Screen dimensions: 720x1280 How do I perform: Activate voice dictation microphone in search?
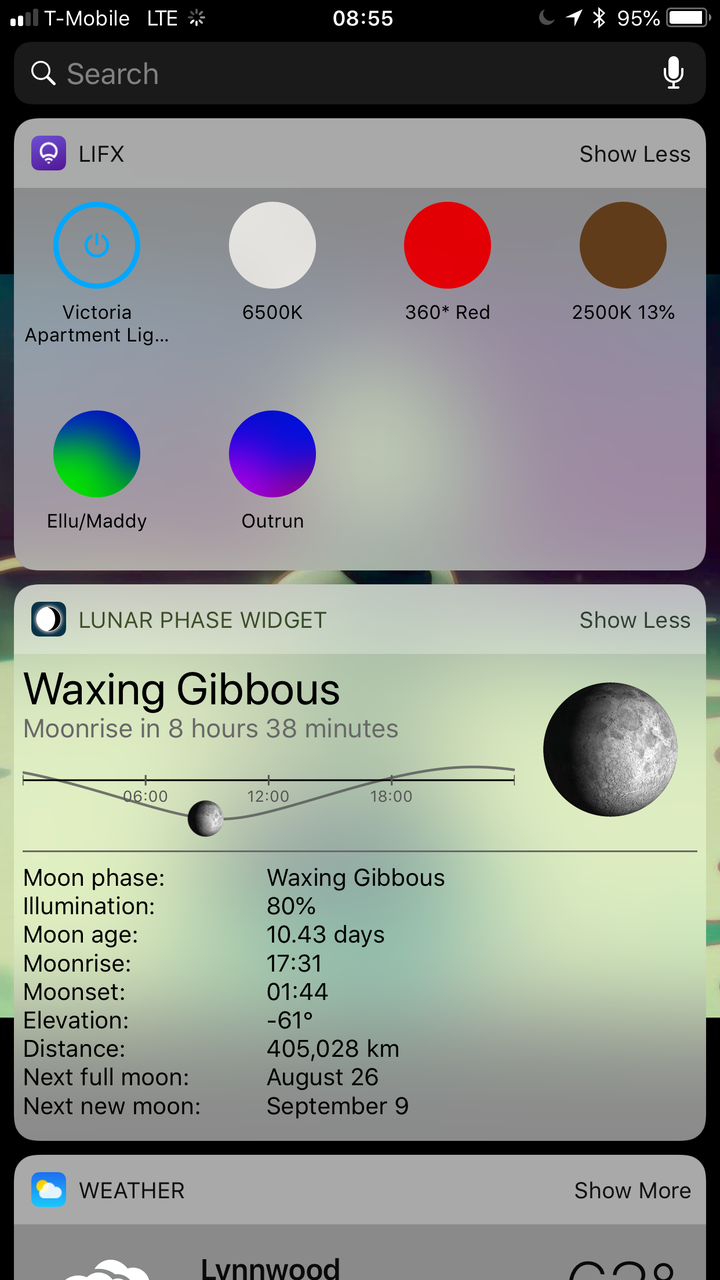pyautogui.click(x=674, y=73)
